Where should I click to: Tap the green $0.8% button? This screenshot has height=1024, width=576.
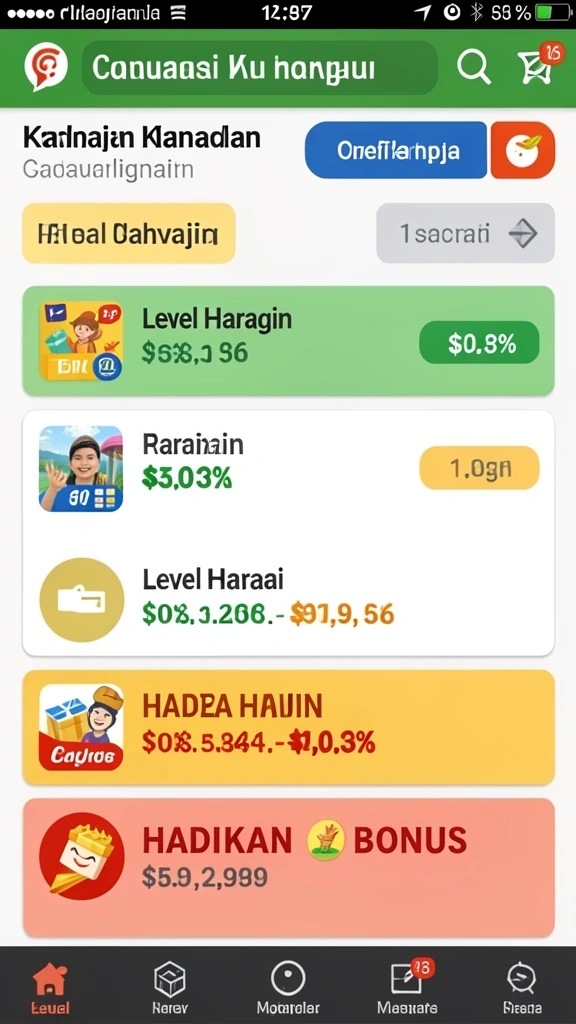pyautogui.click(x=479, y=342)
